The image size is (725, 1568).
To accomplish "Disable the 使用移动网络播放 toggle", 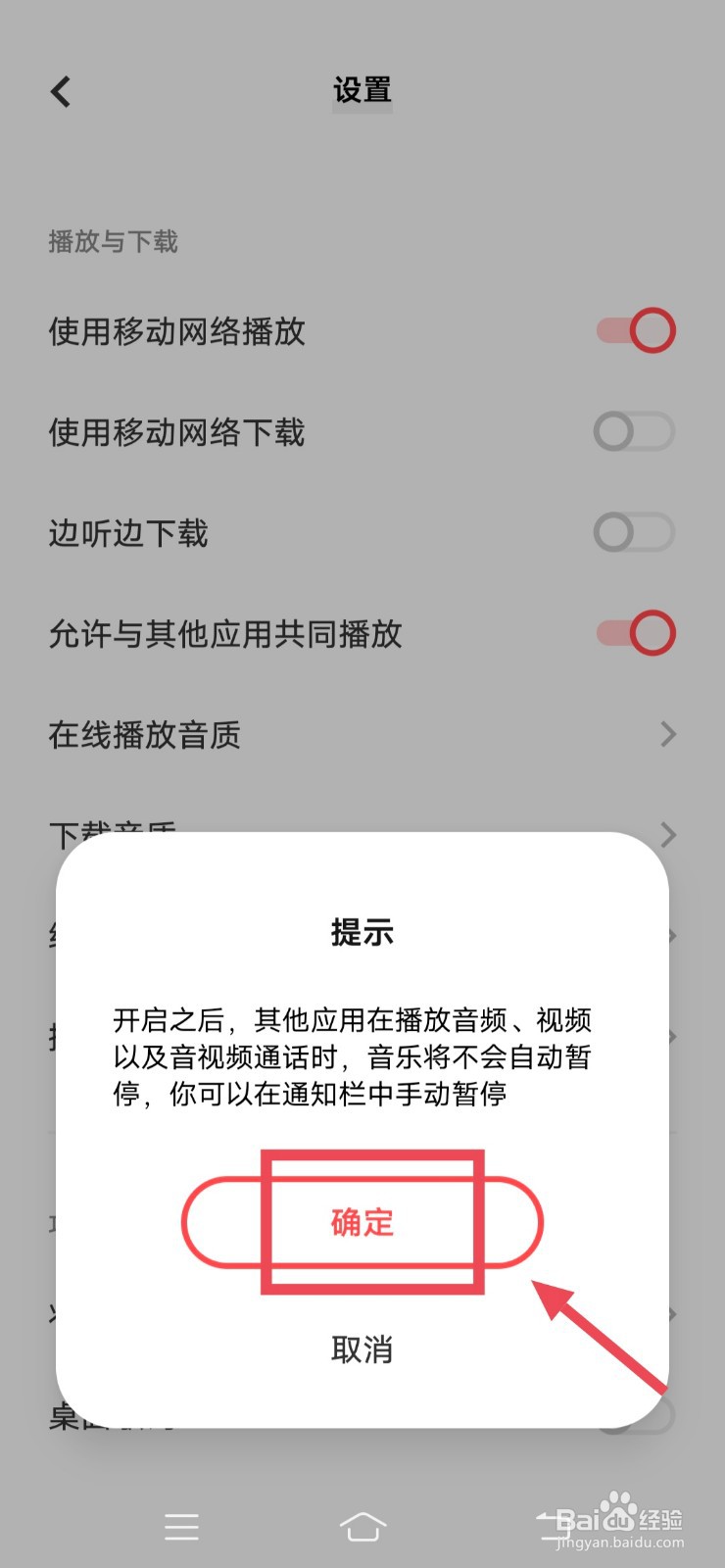I will point(634,330).
